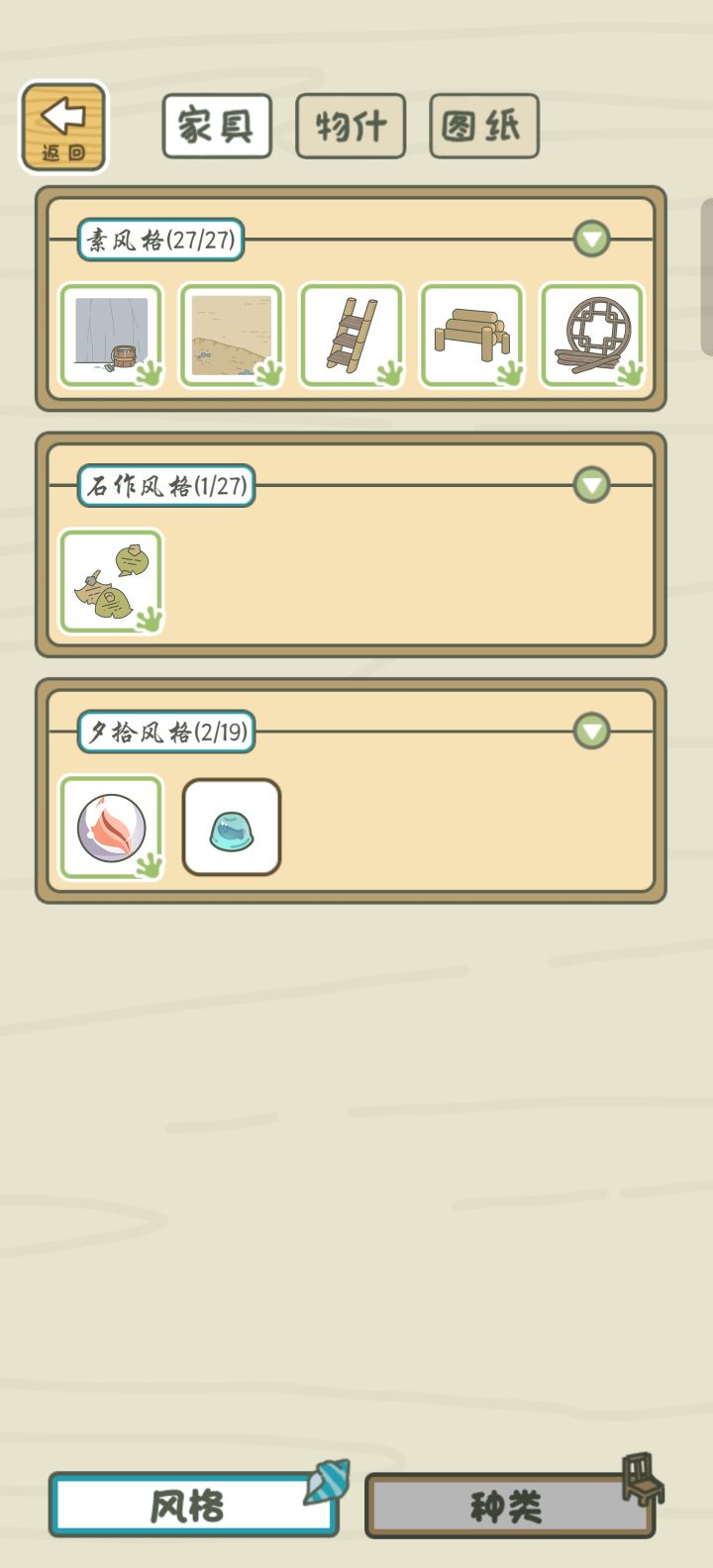Image resolution: width=713 pixels, height=1568 pixels.
Task: Click the 素风格 (27/27) label banner
Action: point(162,241)
